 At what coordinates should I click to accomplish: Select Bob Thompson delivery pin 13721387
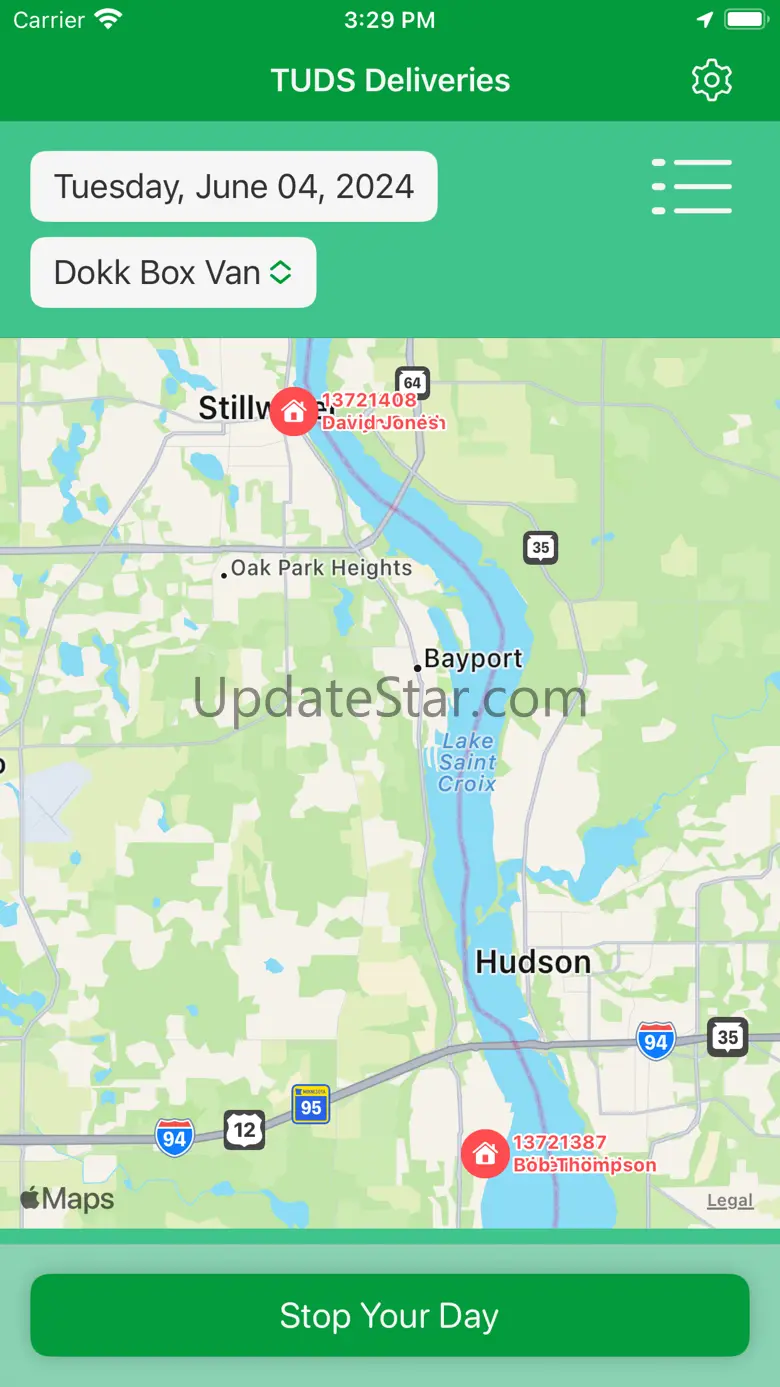[485, 1154]
